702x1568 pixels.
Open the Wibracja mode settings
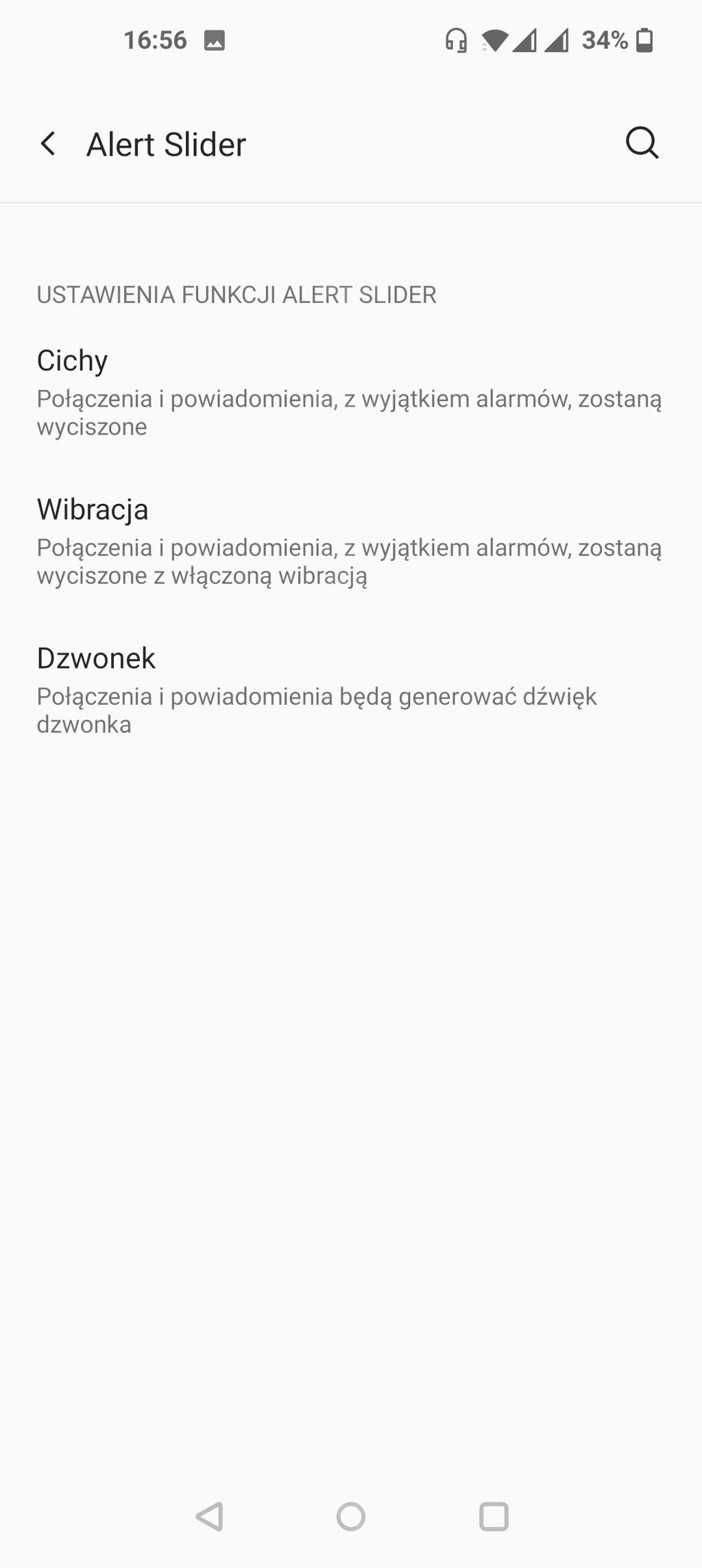tap(350, 540)
